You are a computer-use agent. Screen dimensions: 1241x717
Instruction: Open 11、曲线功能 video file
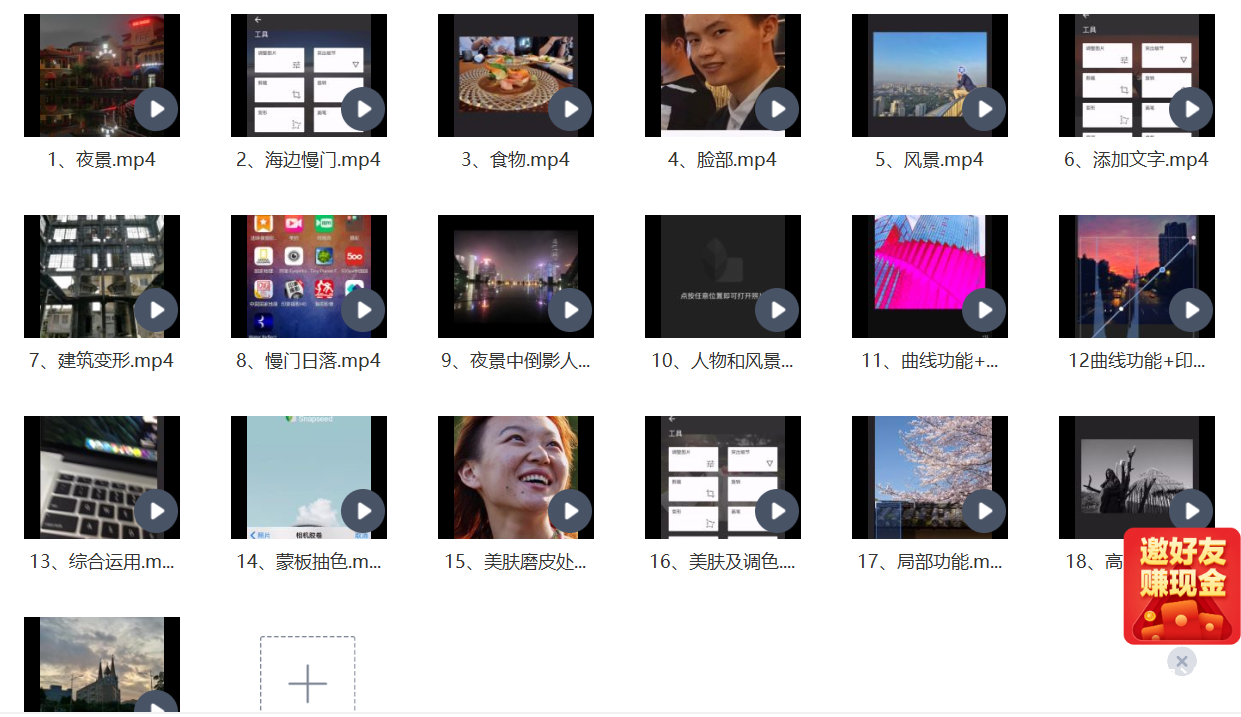pos(930,277)
